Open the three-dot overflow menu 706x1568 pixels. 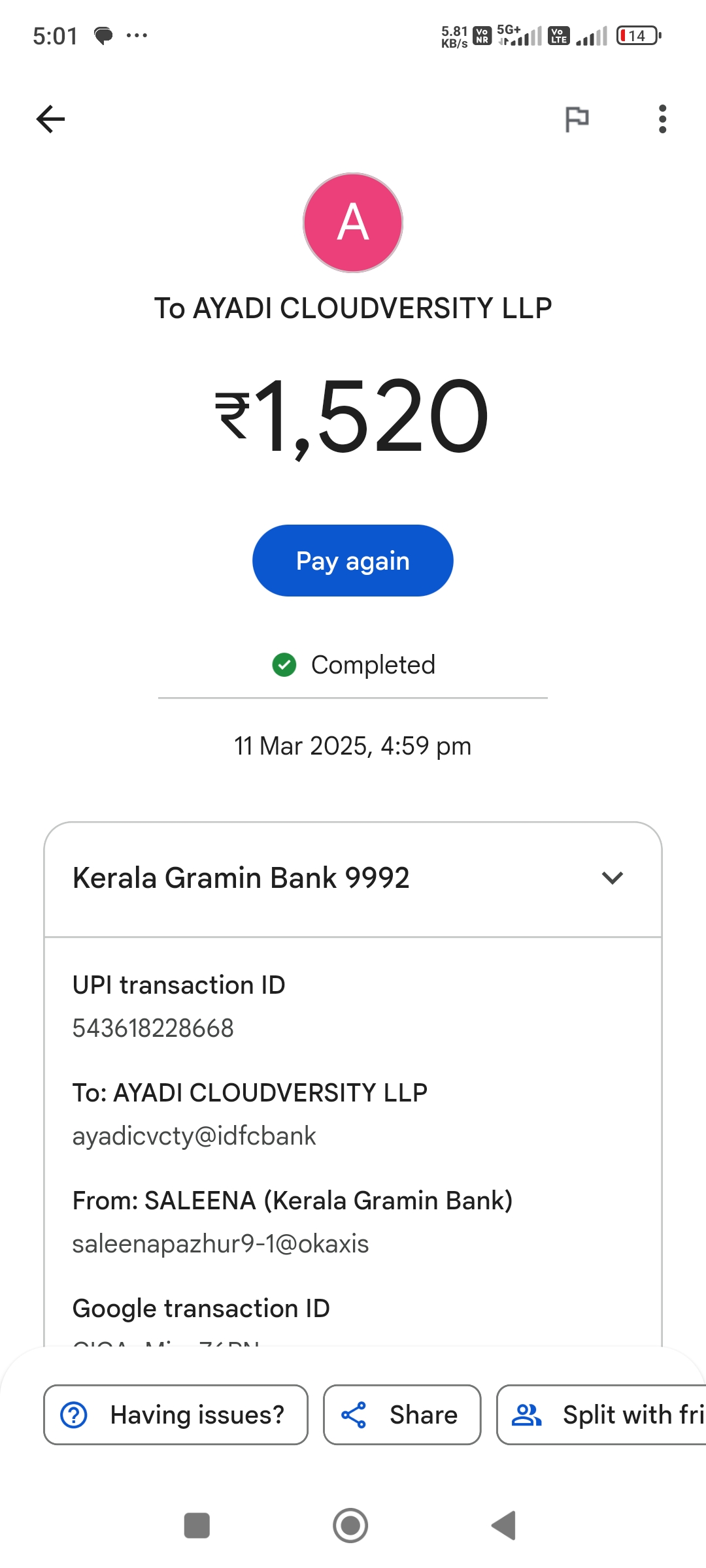(662, 119)
